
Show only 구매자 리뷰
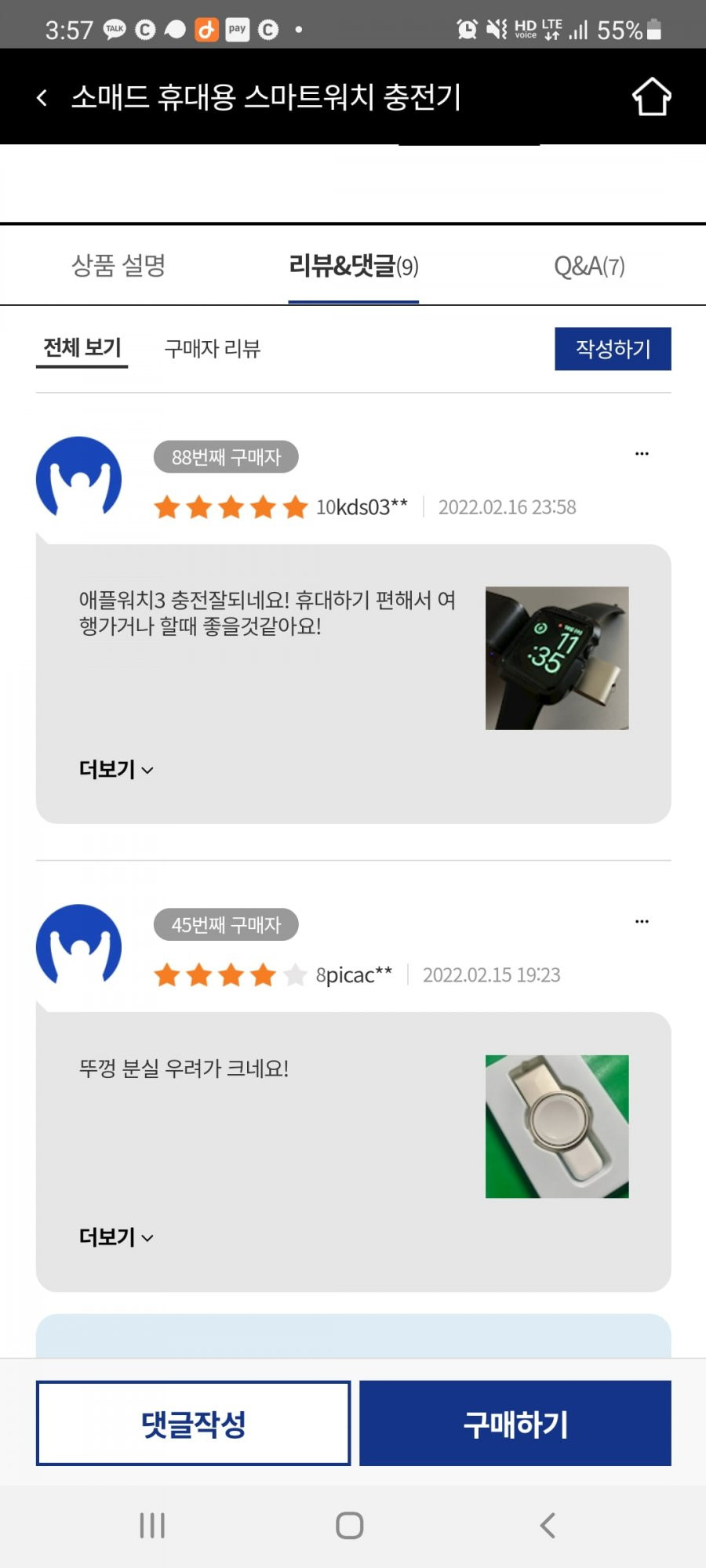click(212, 348)
